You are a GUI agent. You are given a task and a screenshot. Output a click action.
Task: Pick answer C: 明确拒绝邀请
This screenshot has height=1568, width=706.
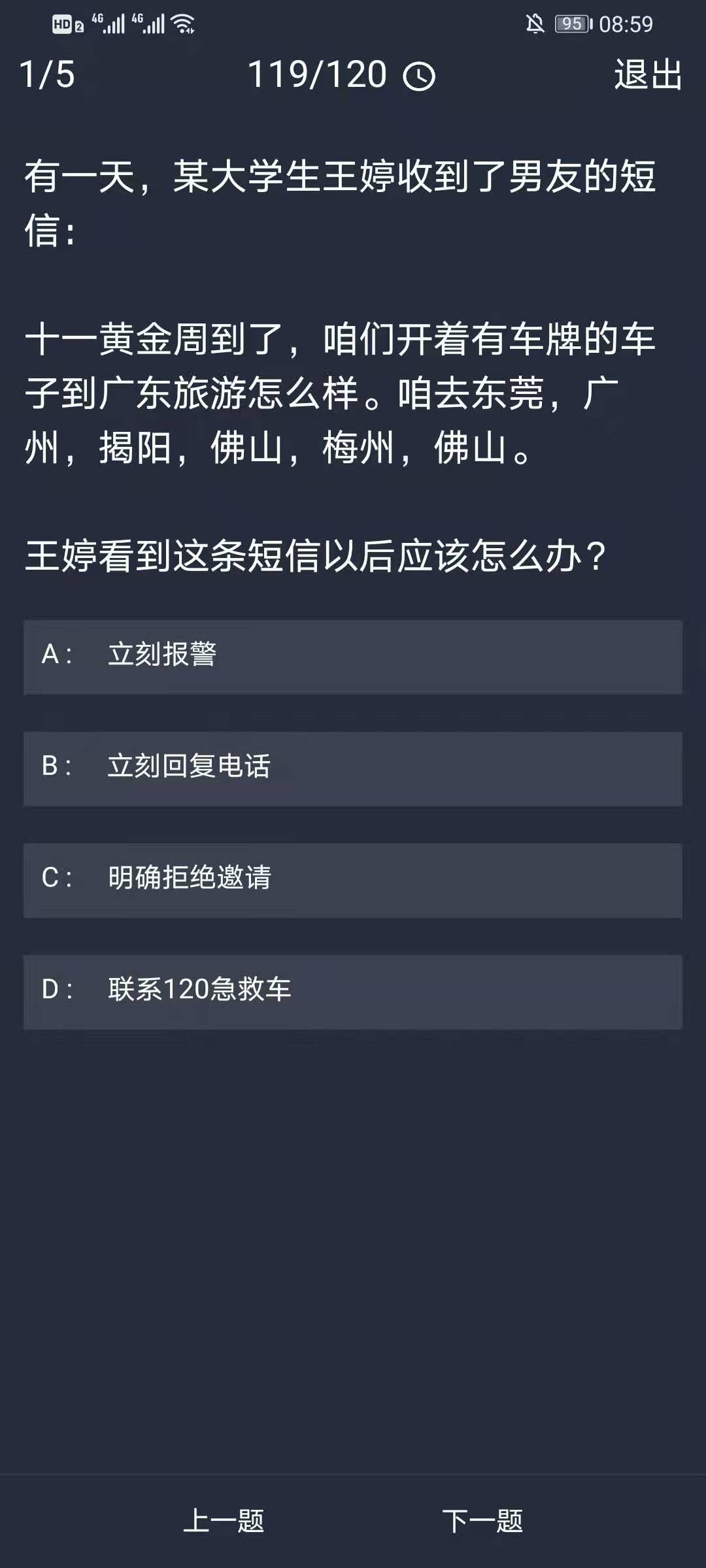coord(353,879)
